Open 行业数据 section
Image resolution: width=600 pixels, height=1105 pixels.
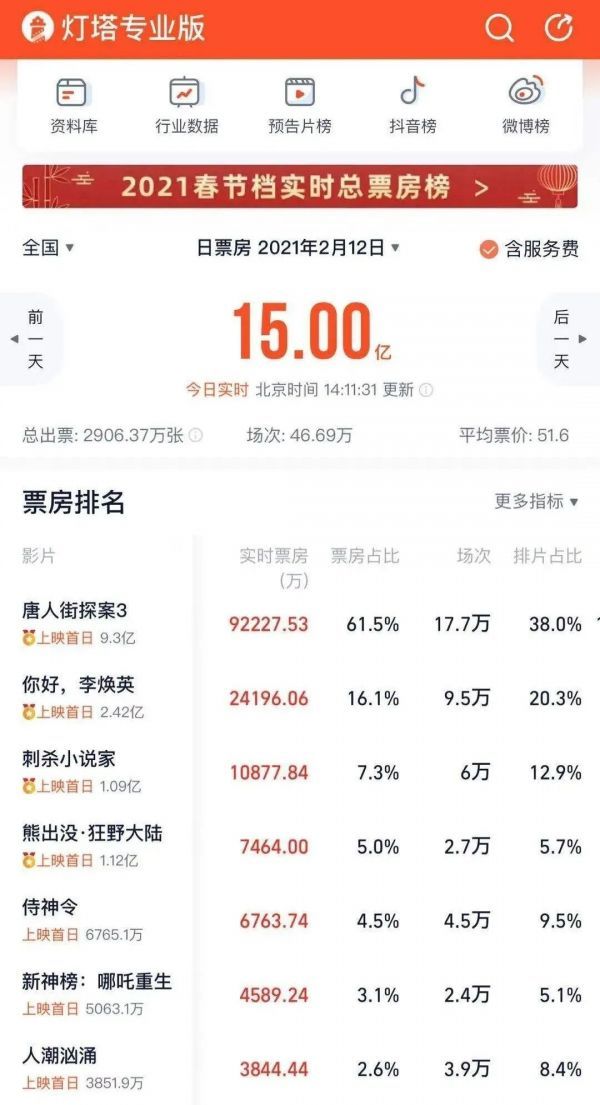tap(186, 105)
